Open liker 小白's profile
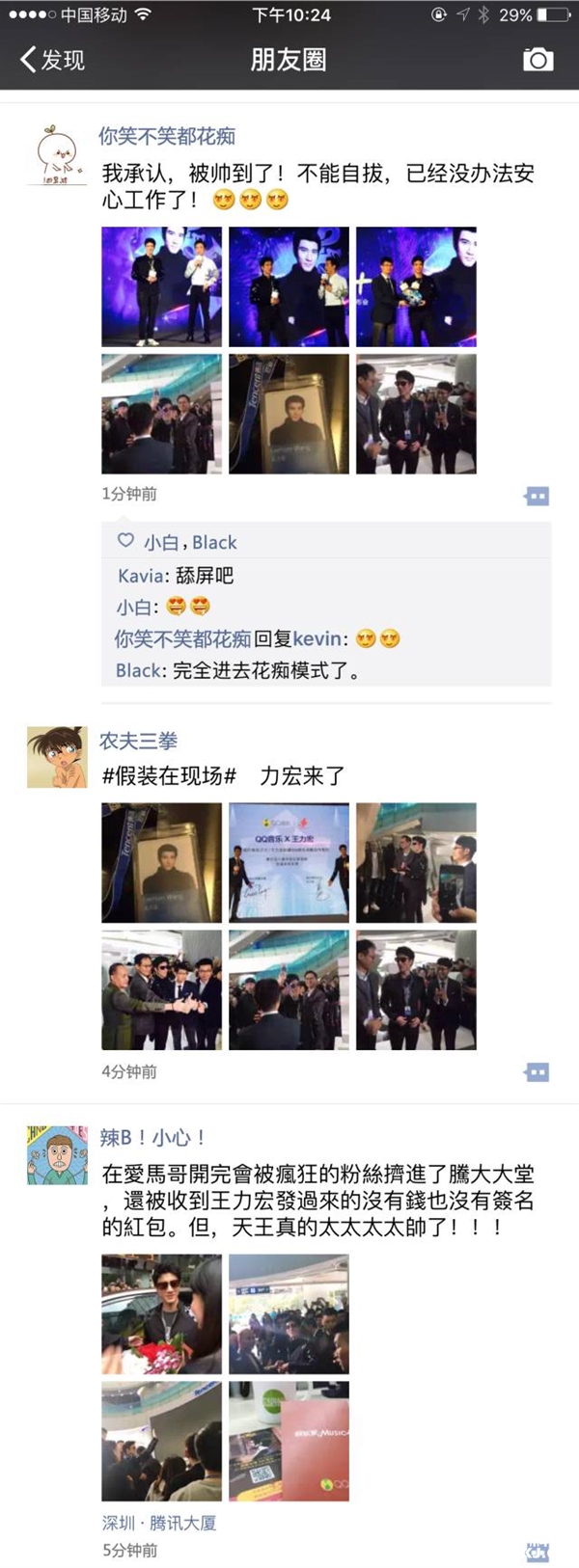The width and height of the screenshot is (579, 1568). [x=160, y=543]
